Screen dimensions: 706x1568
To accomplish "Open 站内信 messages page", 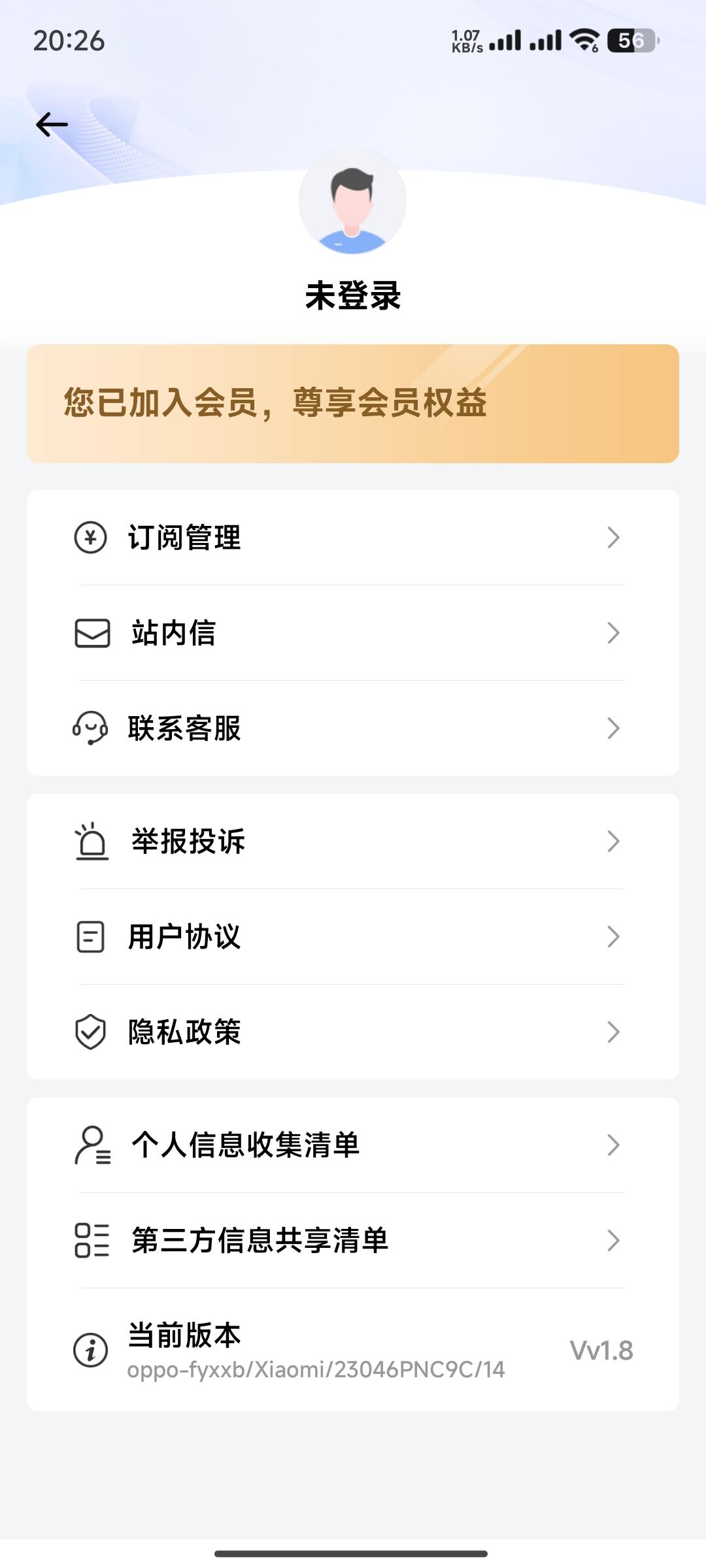I will 353,632.
